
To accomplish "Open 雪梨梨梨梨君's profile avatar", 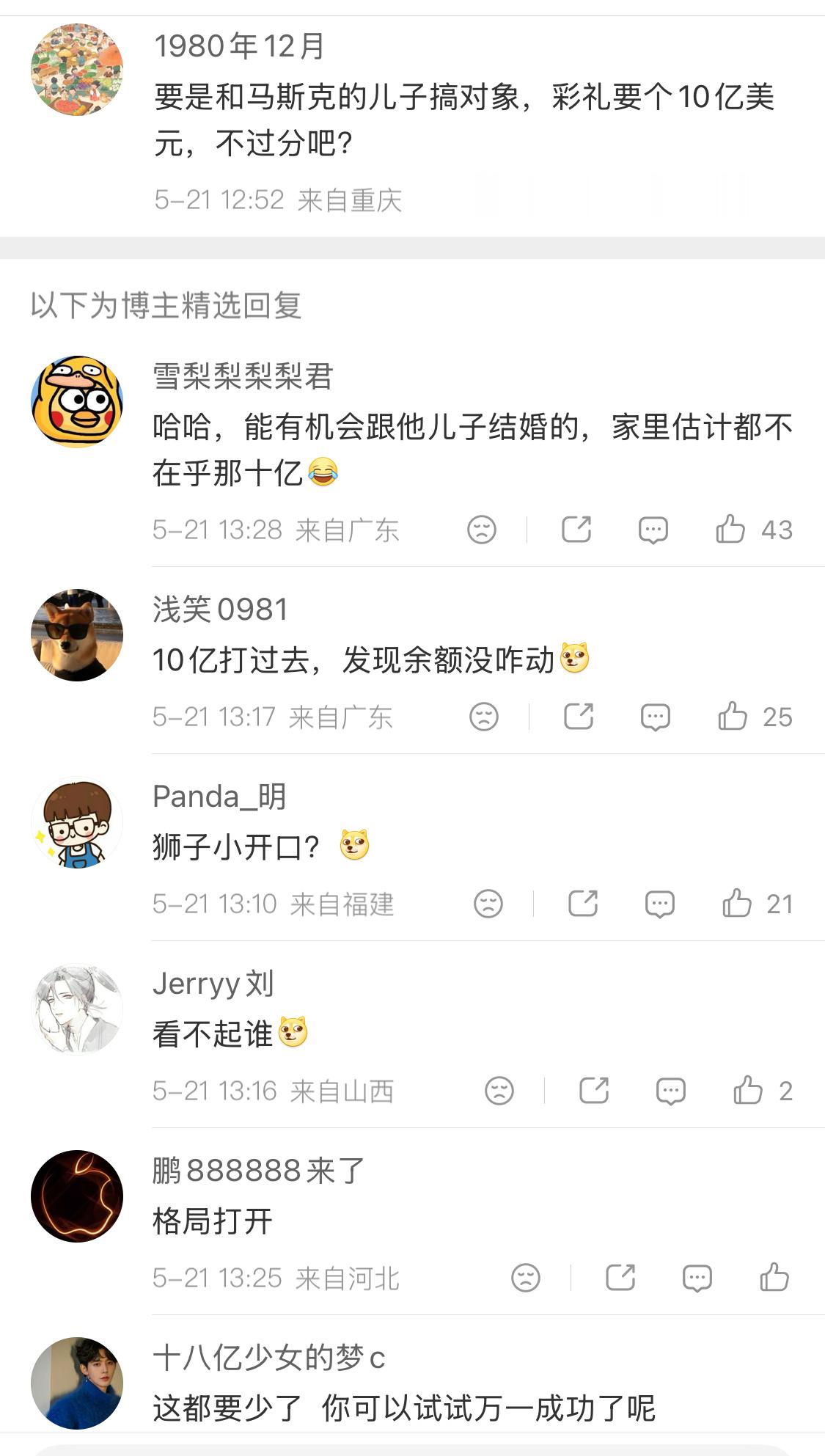I will (77, 402).
